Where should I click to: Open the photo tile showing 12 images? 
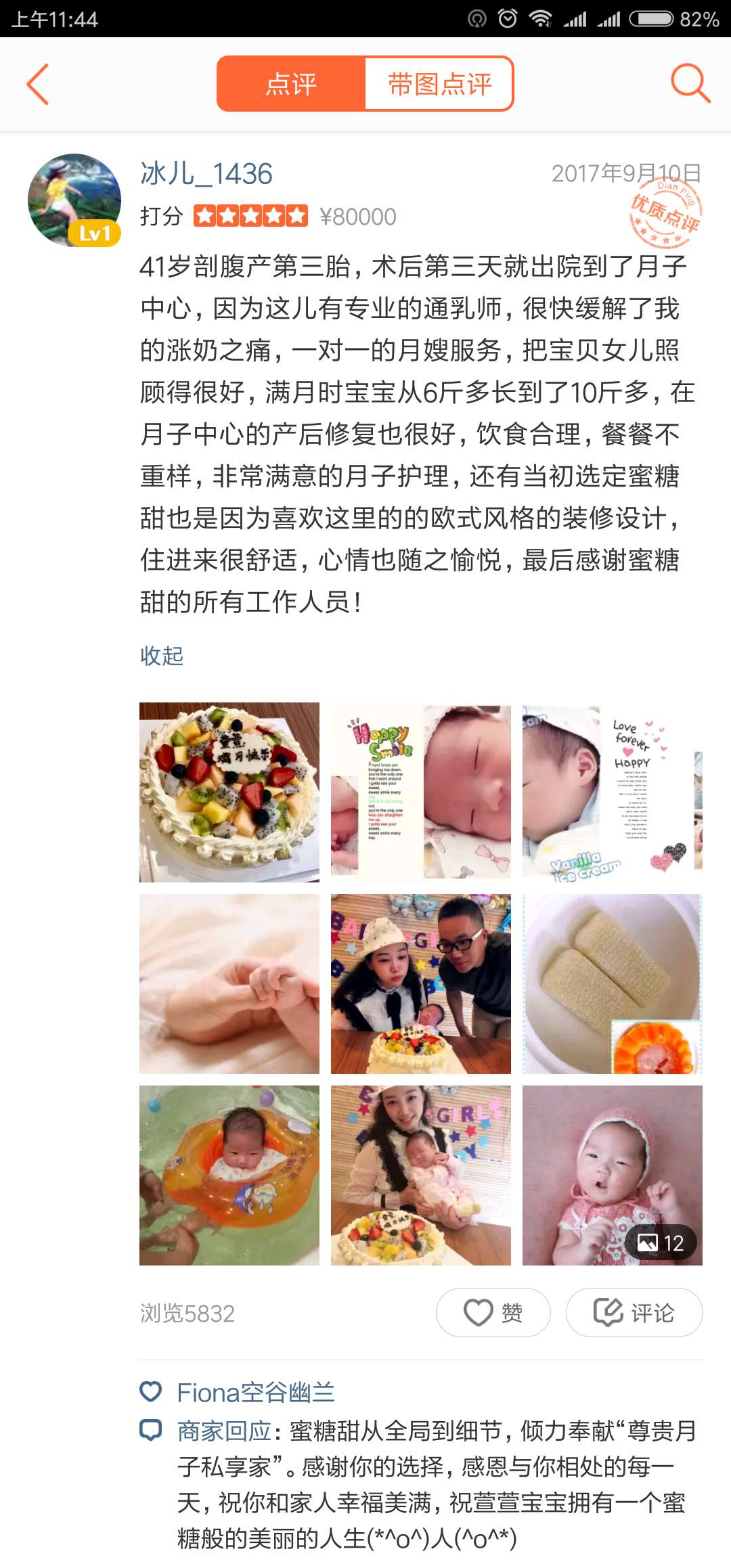(x=612, y=1175)
